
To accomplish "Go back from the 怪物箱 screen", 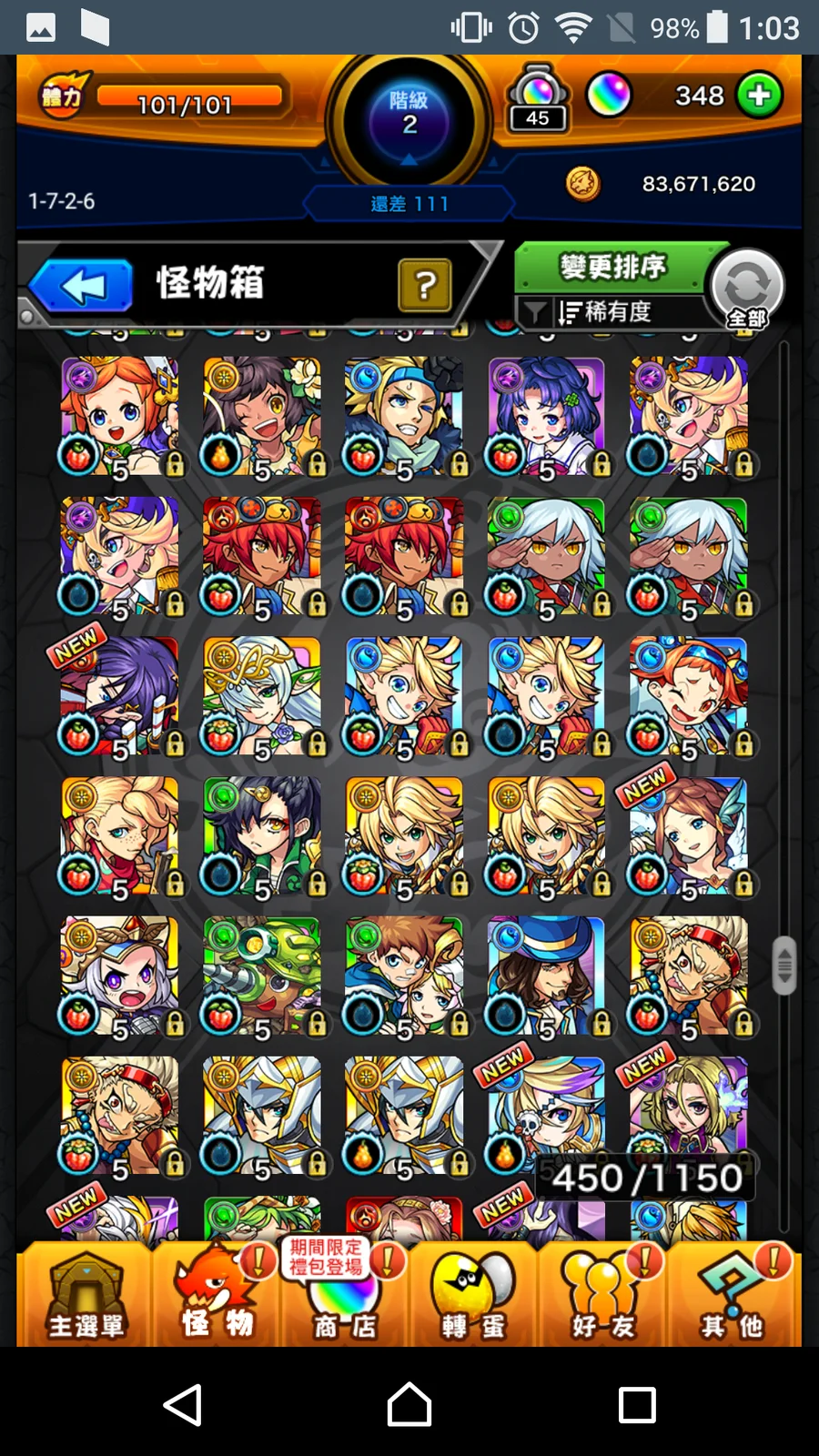I will coord(81,287).
